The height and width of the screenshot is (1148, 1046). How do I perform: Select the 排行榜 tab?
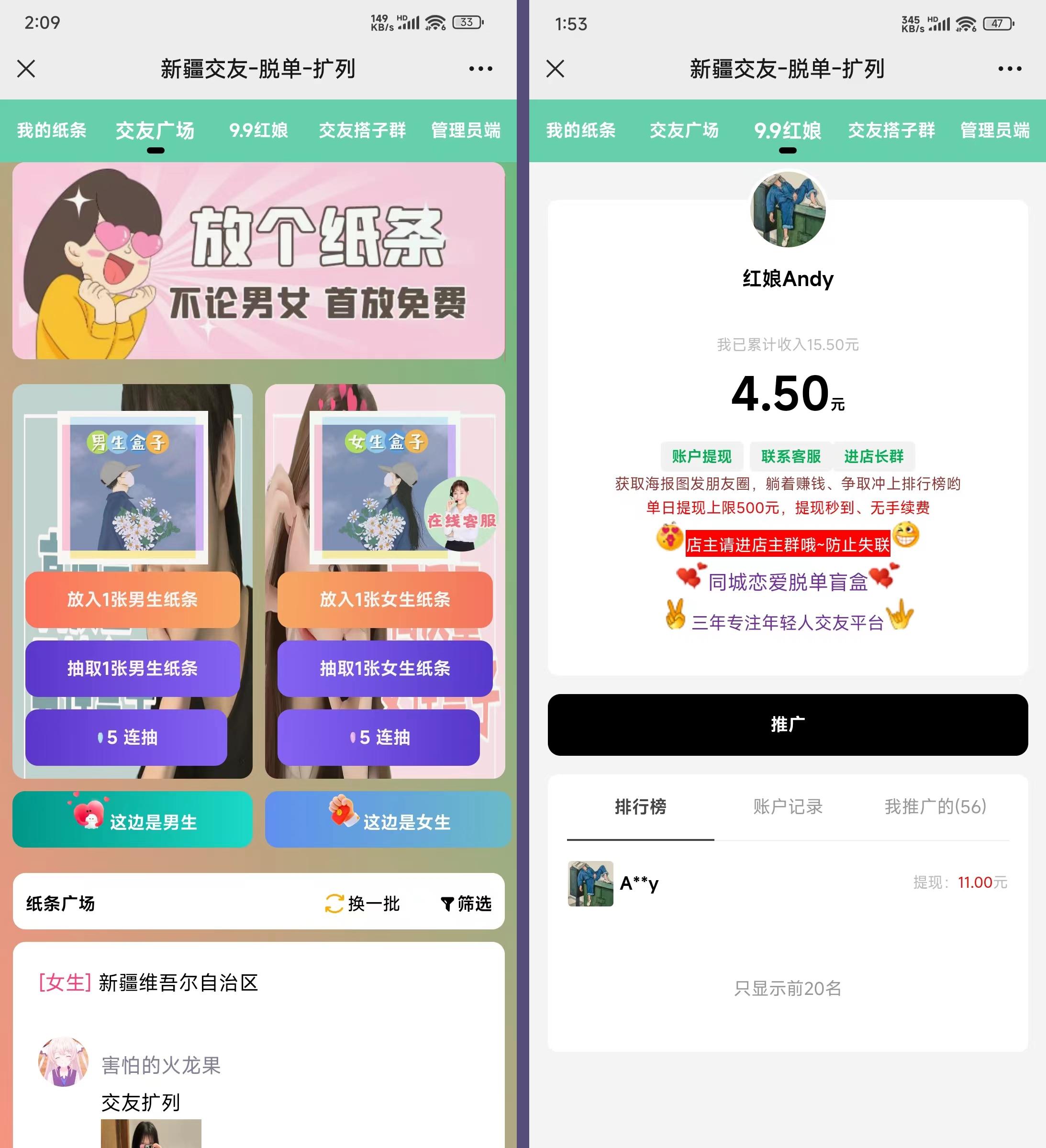[640, 806]
